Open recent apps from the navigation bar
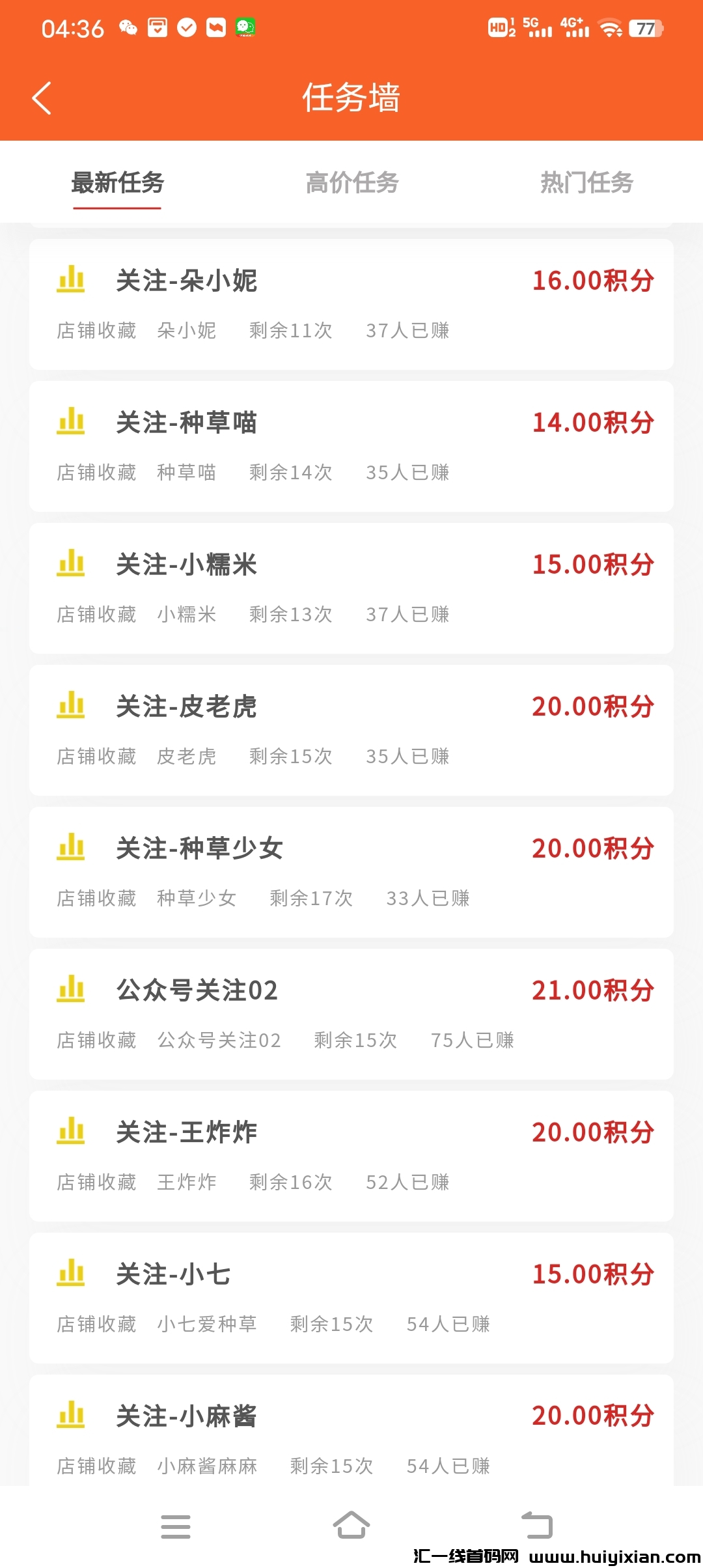 coord(176,1526)
